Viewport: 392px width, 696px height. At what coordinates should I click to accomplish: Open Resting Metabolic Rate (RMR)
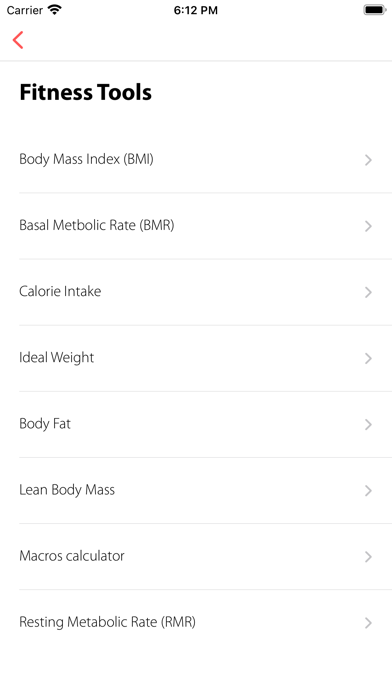tap(196, 623)
